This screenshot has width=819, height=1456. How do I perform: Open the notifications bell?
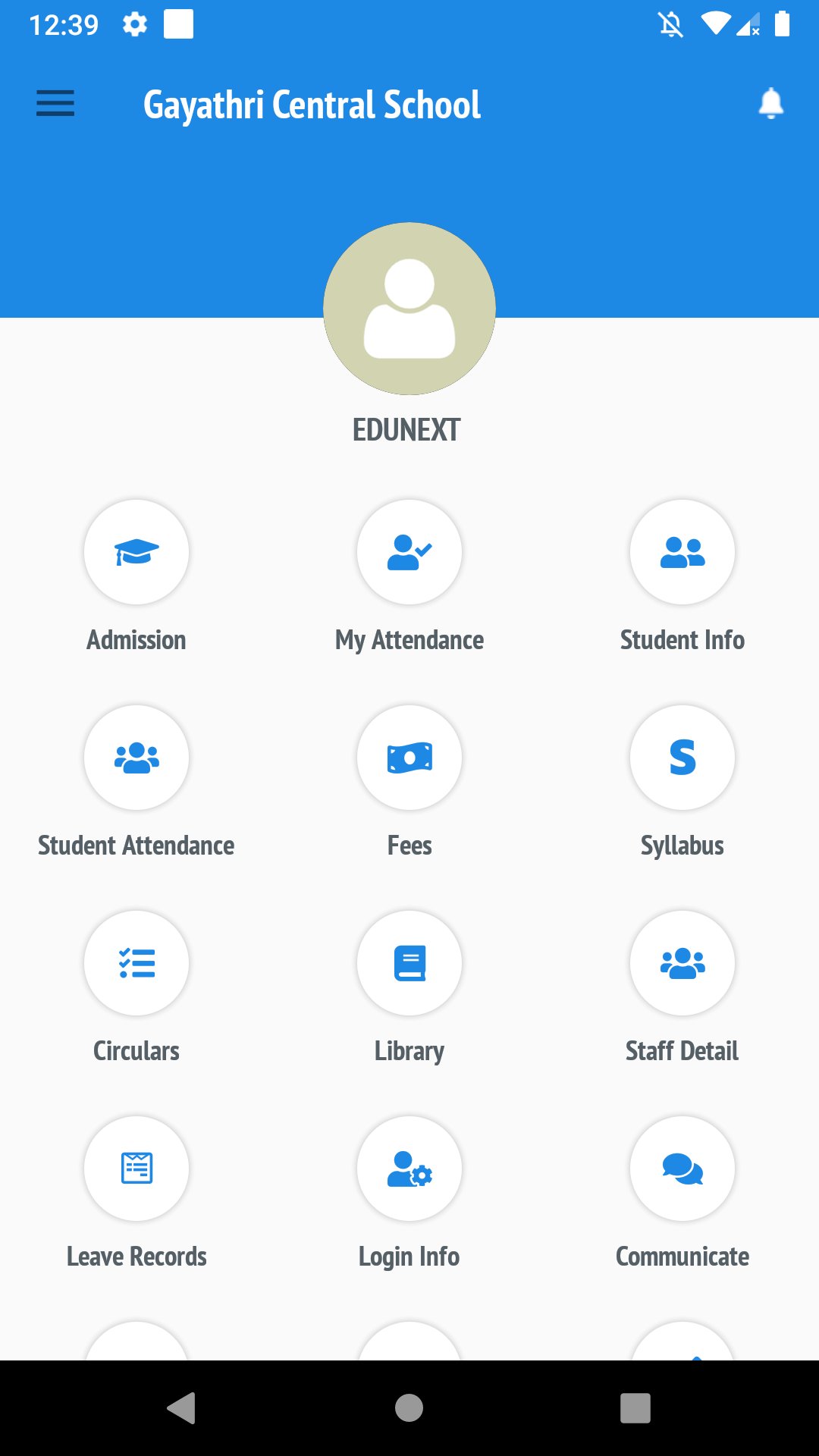pyautogui.click(x=770, y=103)
